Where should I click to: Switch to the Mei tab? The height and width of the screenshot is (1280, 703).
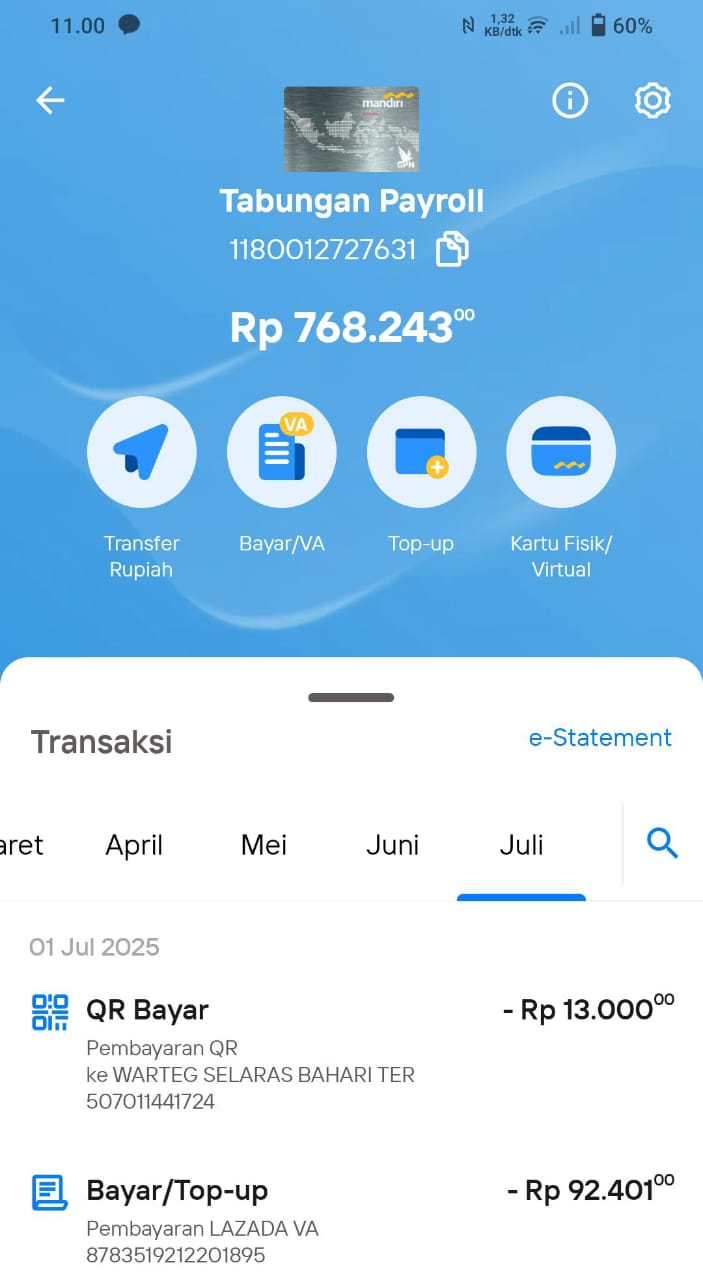[x=264, y=845]
